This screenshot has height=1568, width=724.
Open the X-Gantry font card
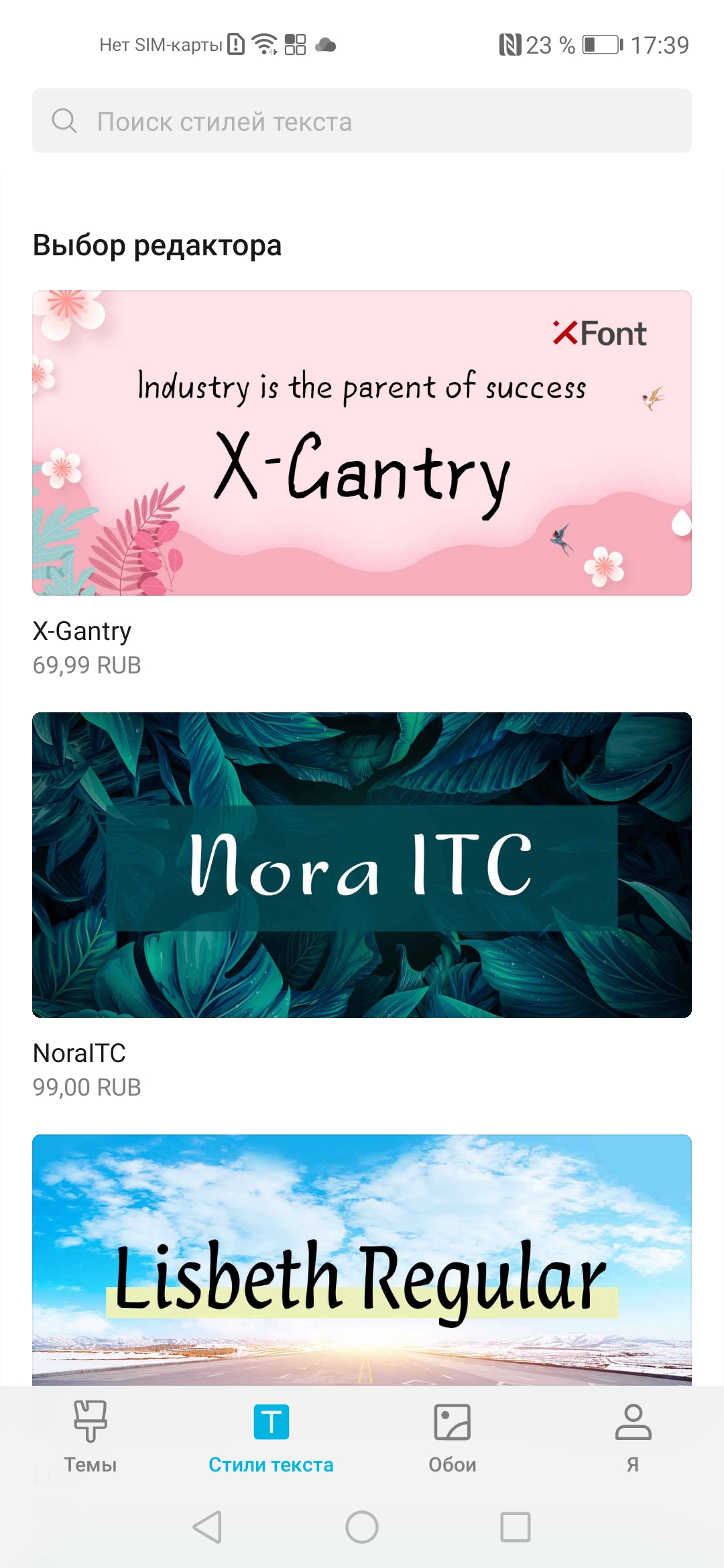click(362, 443)
